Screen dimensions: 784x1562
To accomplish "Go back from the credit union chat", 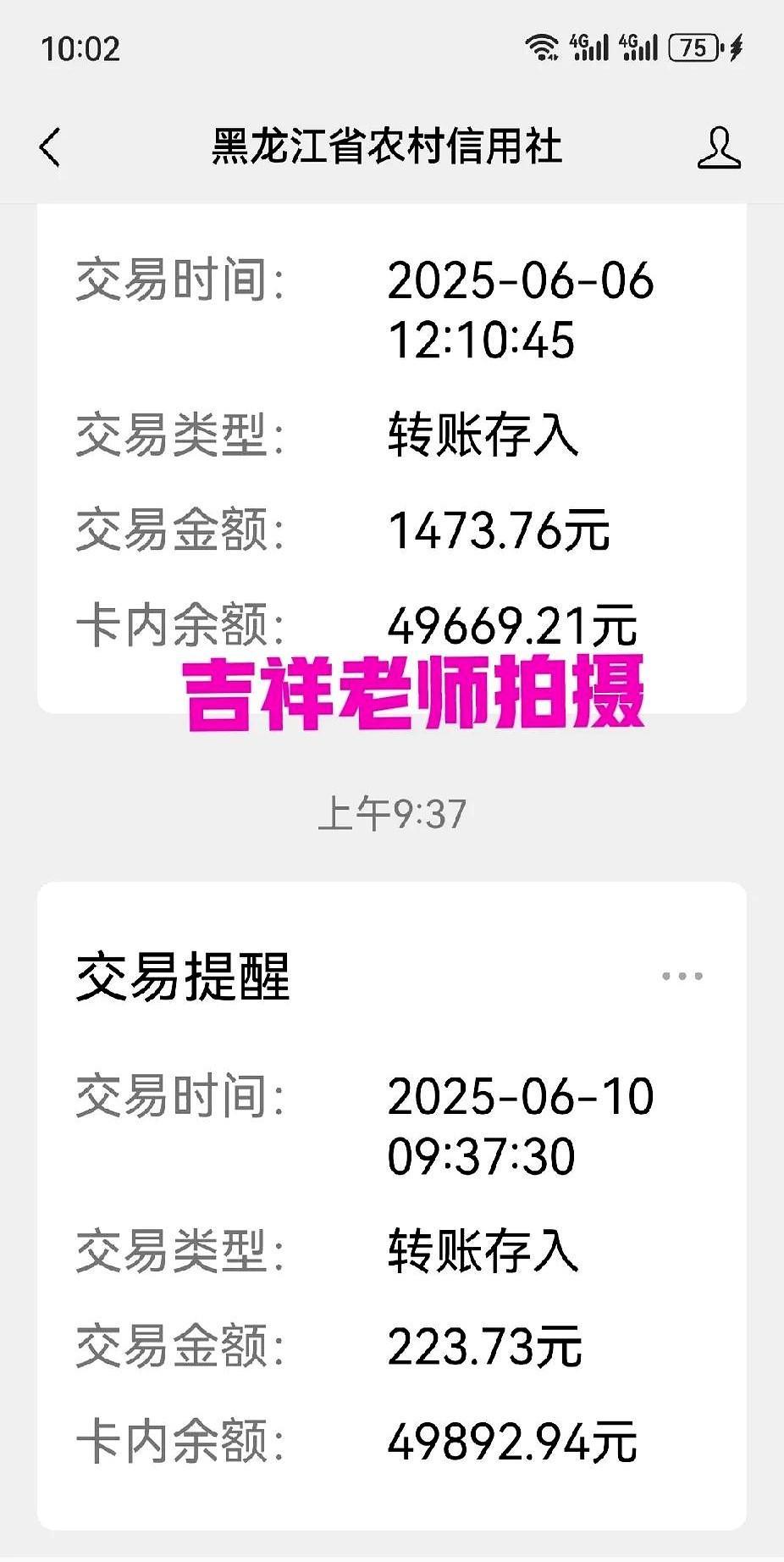I will click(51, 147).
